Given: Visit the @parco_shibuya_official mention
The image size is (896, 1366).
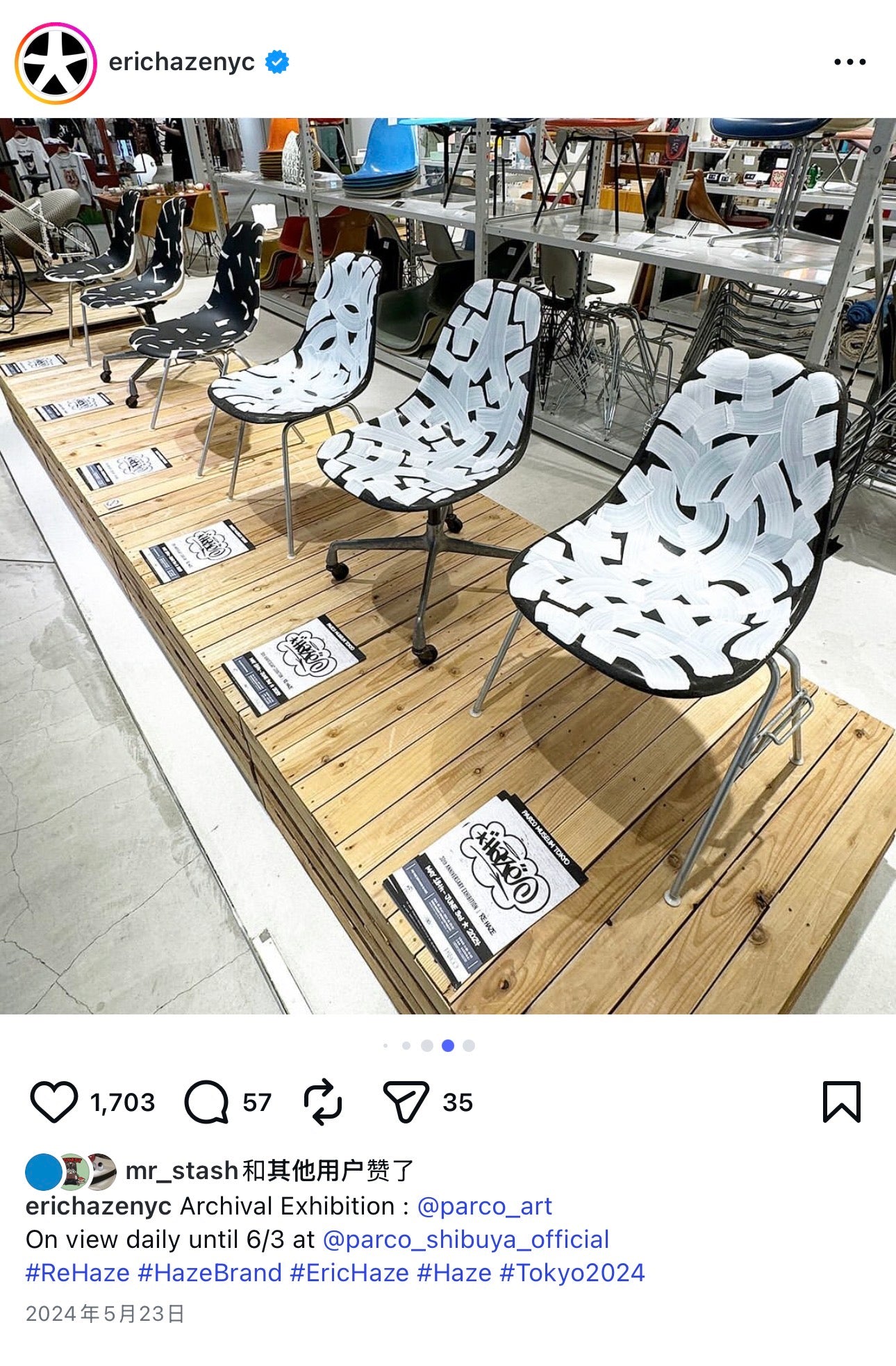Looking at the screenshot, I should pyautogui.click(x=466, y=1239).
